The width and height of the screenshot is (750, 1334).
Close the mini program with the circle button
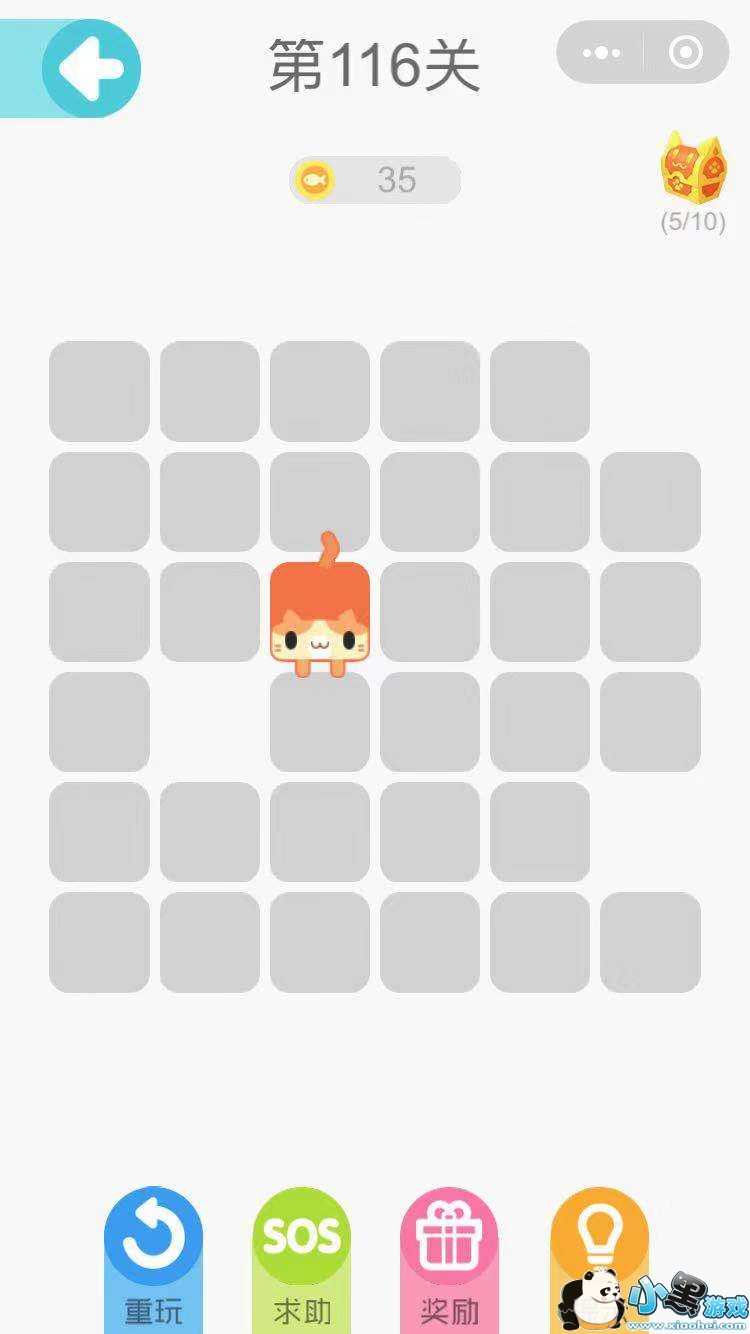tap(686, 52)
